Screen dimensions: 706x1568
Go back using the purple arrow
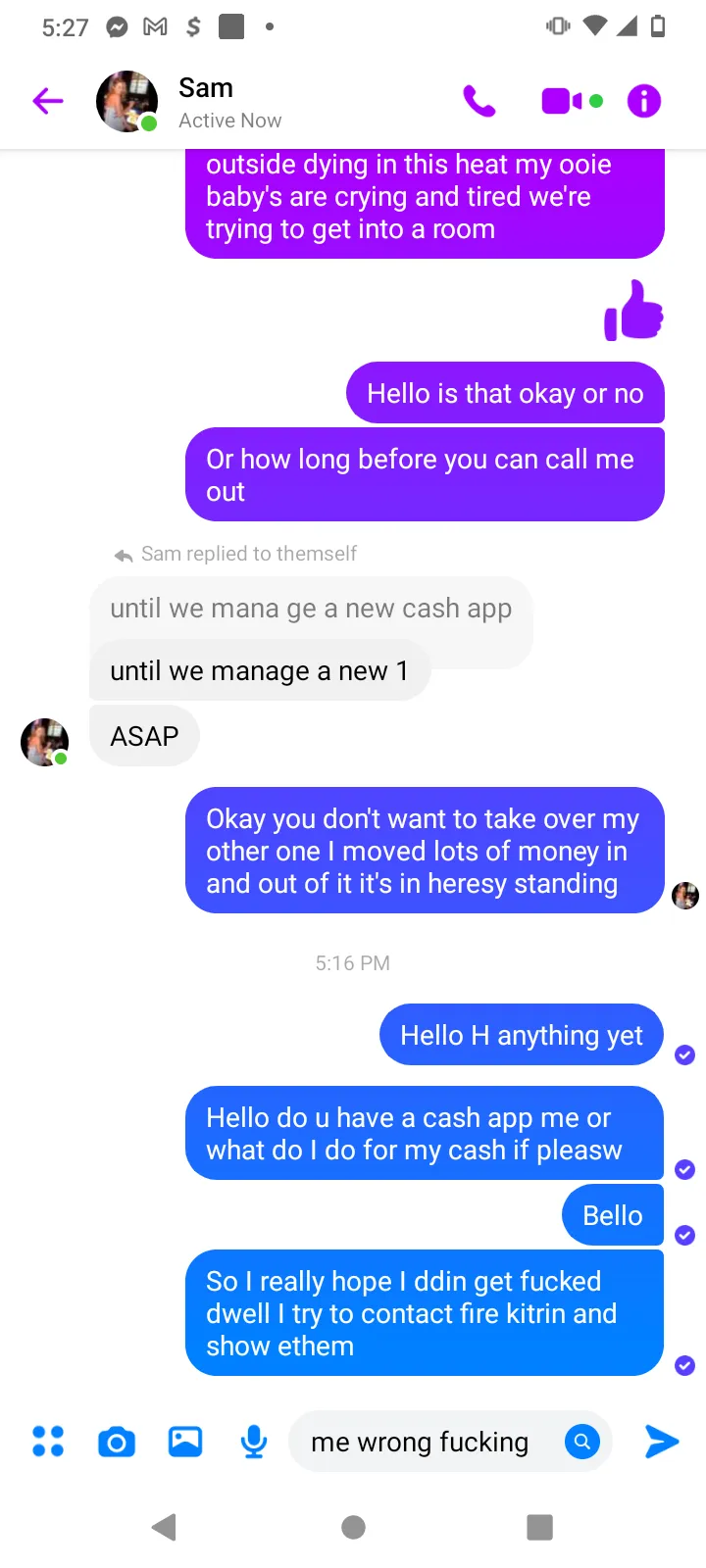tap(47, 100)
